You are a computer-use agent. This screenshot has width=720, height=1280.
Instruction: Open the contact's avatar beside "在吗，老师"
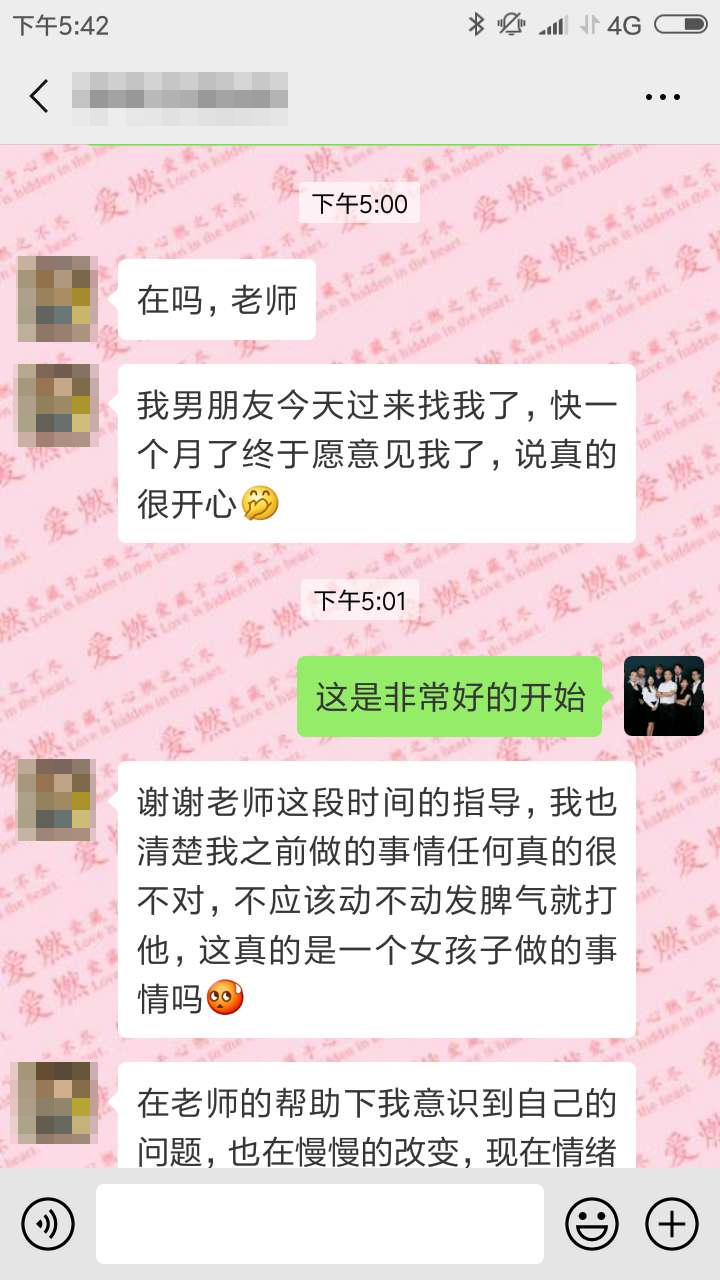57,298
